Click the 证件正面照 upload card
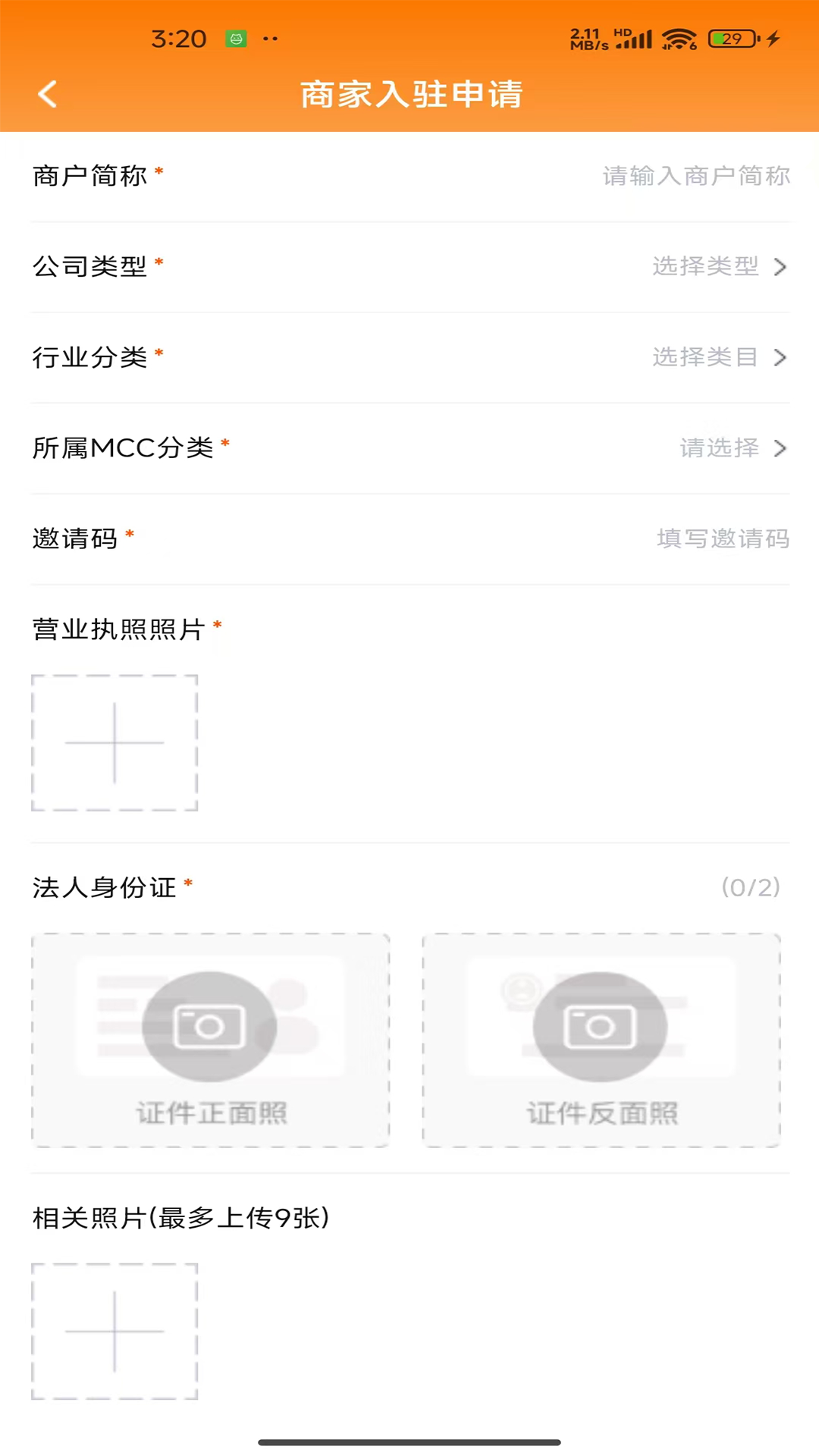The image size is (819, 1456). 212,1040
